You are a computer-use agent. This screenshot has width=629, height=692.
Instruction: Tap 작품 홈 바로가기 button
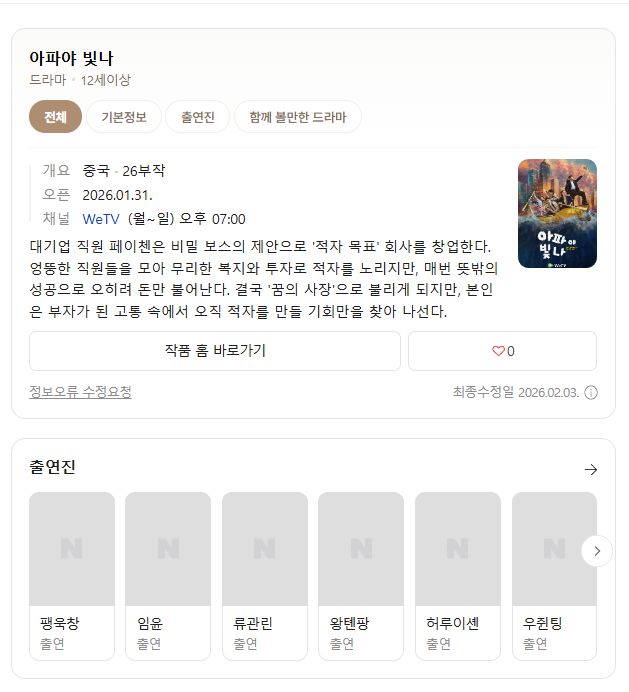coord(215,351)
